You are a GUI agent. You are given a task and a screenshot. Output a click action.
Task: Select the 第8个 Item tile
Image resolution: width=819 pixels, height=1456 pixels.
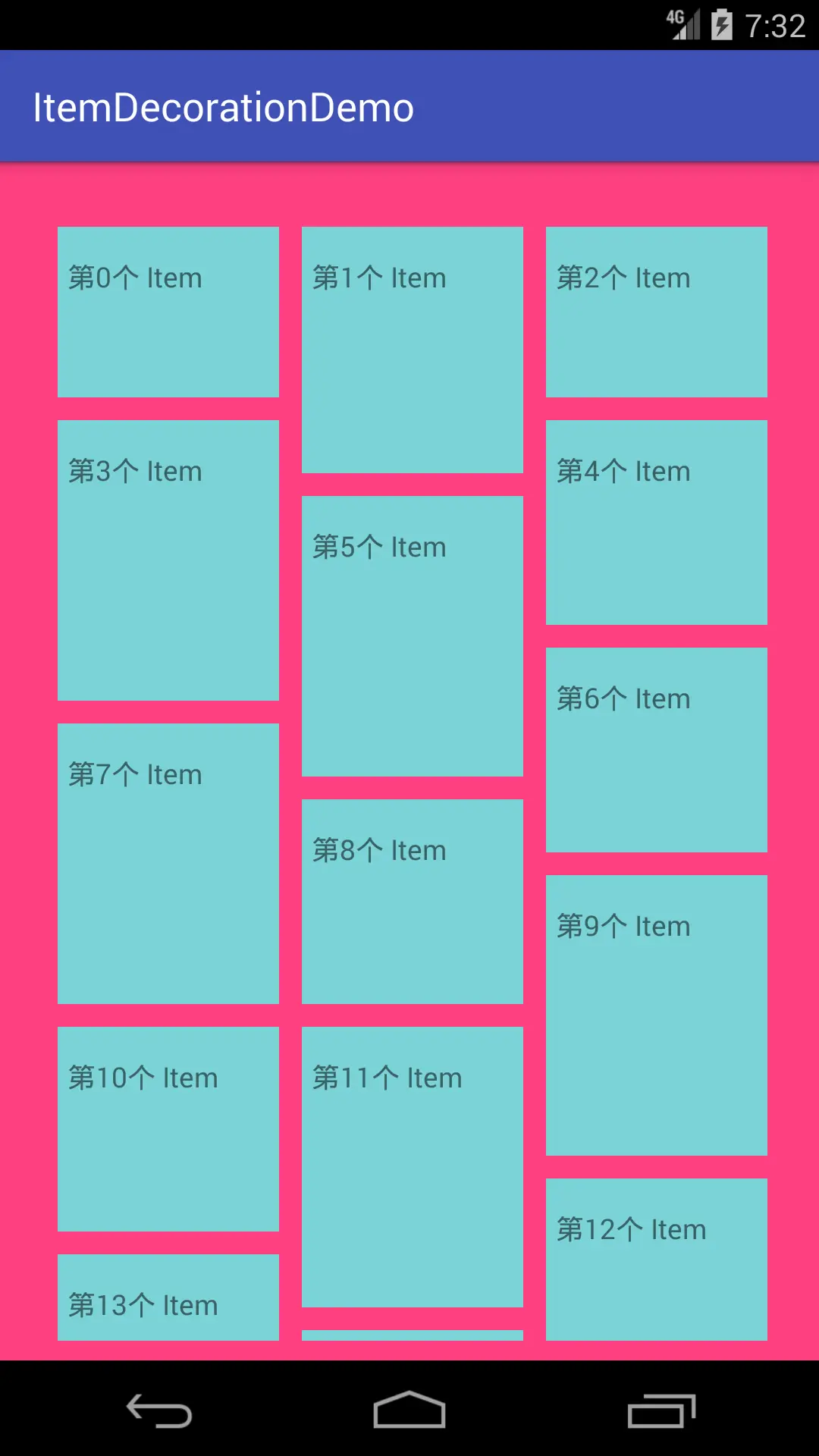click(x=413, y=902)
